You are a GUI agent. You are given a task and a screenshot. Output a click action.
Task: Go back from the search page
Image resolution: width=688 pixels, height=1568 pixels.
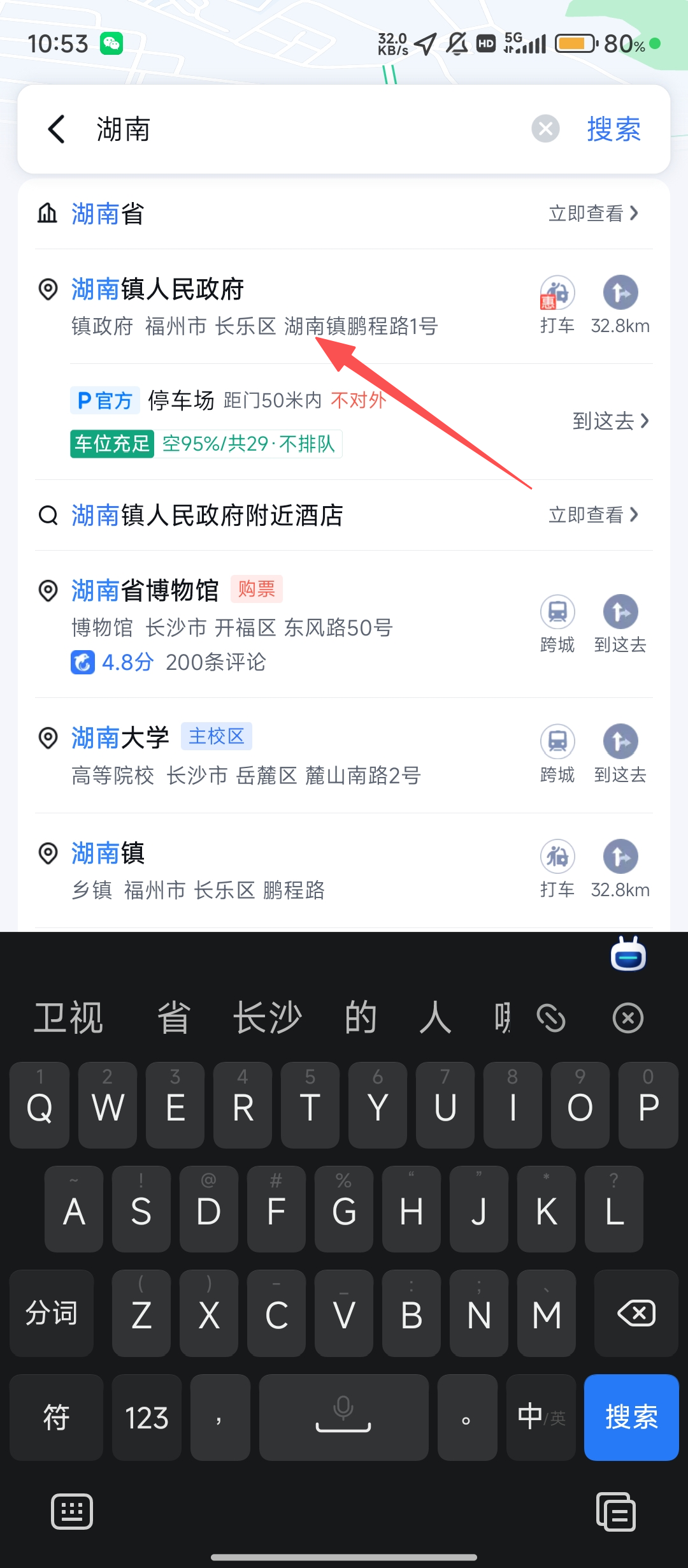pos(57,129)
